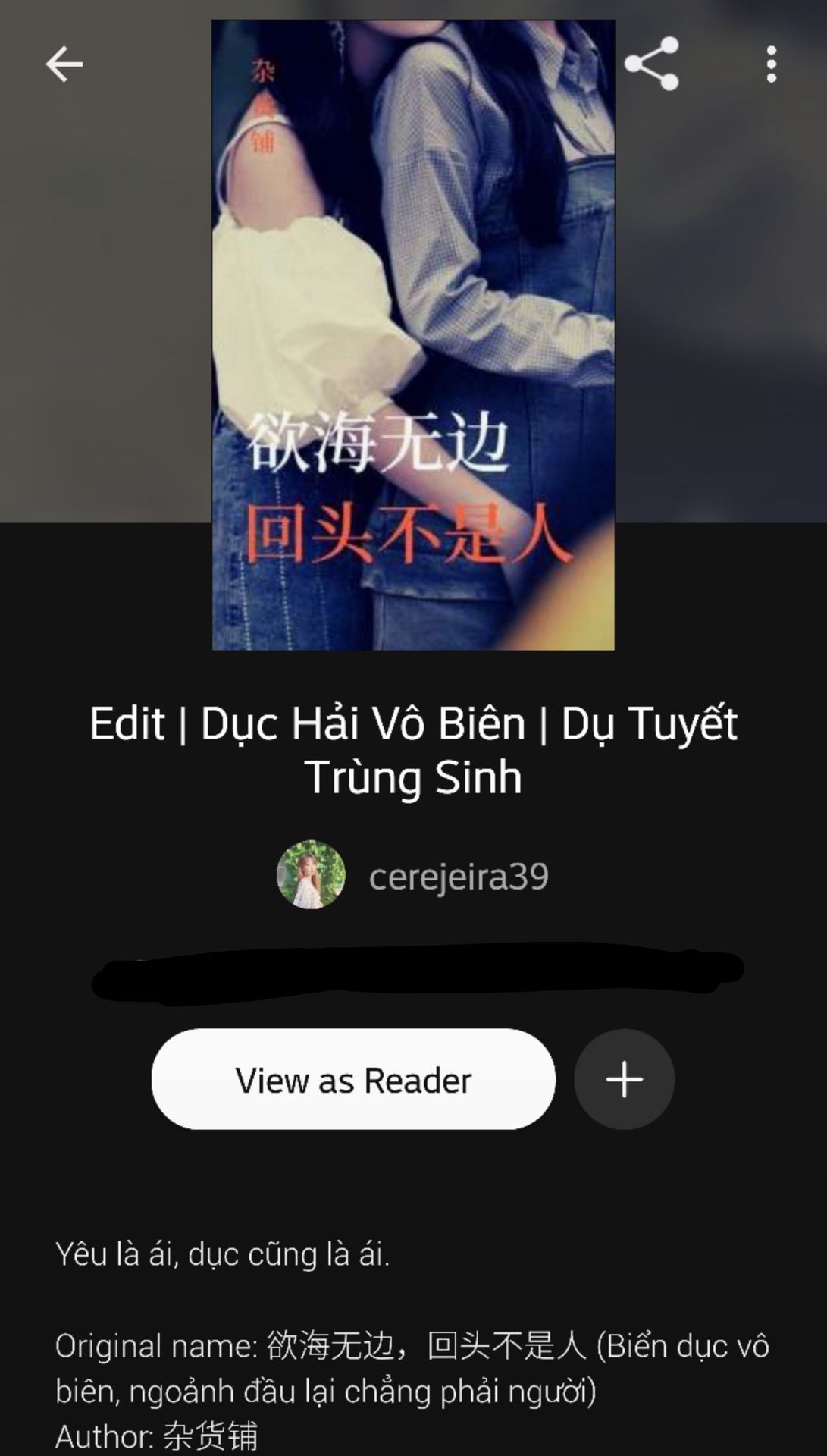The height and width of the screenshot is (1456, 827).
Task: Share this story
Action: [x=651, y=64]
